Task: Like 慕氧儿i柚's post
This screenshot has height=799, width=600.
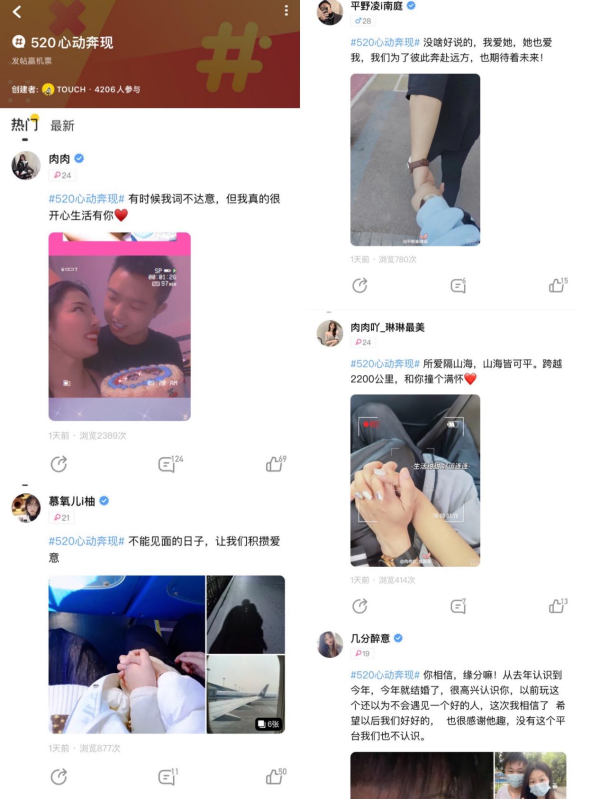Action: click(274, 777)
